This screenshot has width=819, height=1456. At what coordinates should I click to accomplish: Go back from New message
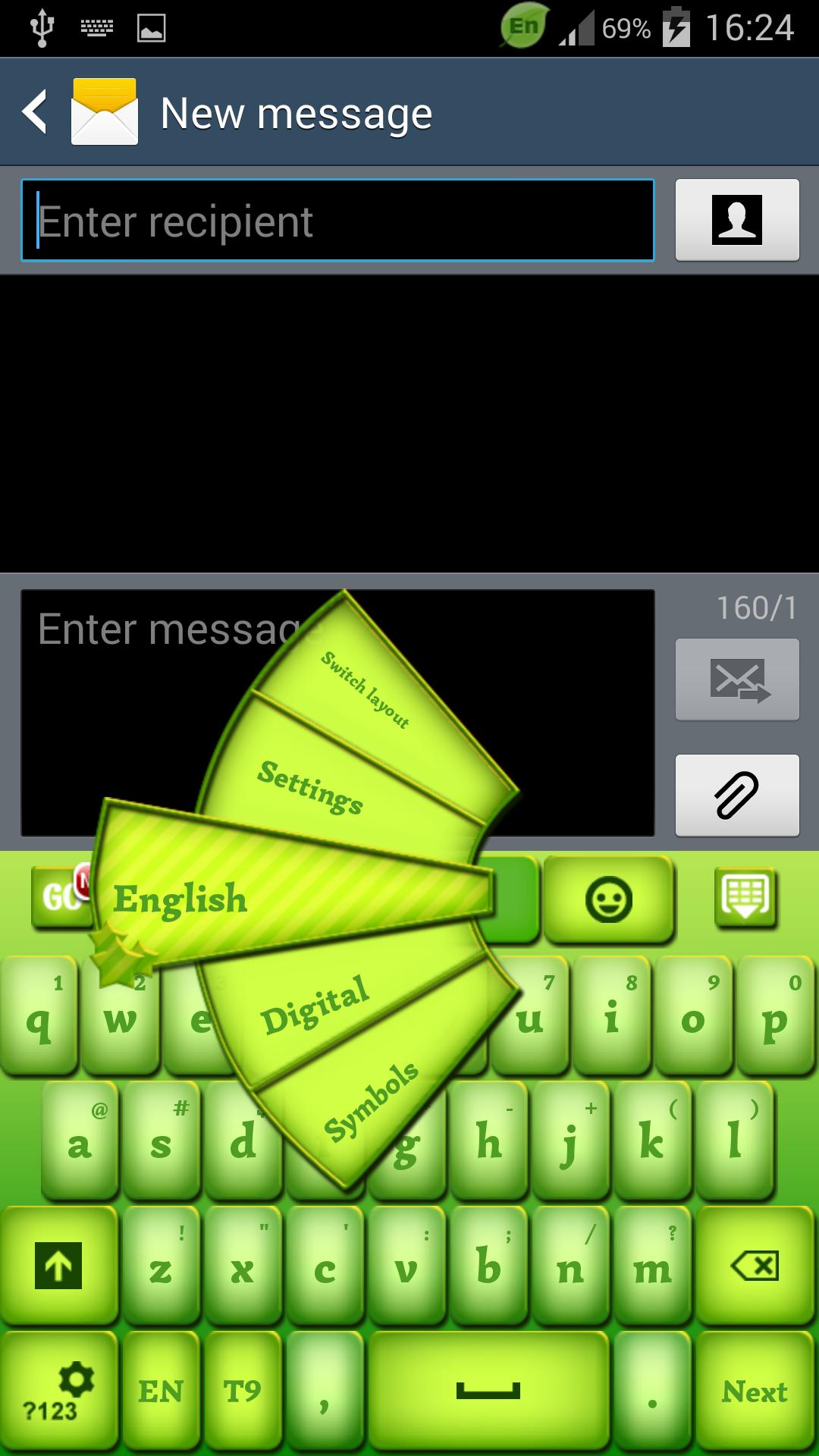coord(36,112)
